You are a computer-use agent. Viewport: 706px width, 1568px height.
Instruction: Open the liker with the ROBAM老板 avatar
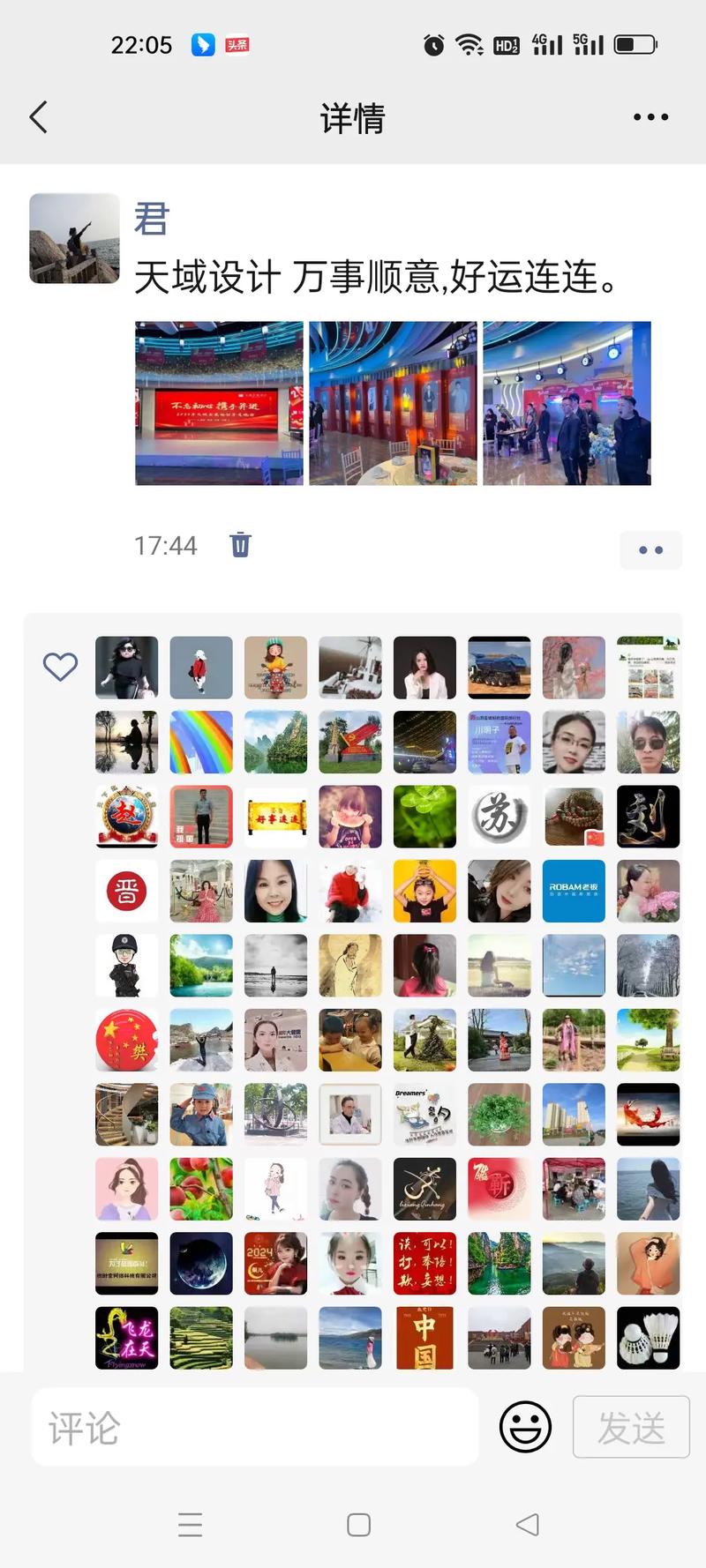574,892
